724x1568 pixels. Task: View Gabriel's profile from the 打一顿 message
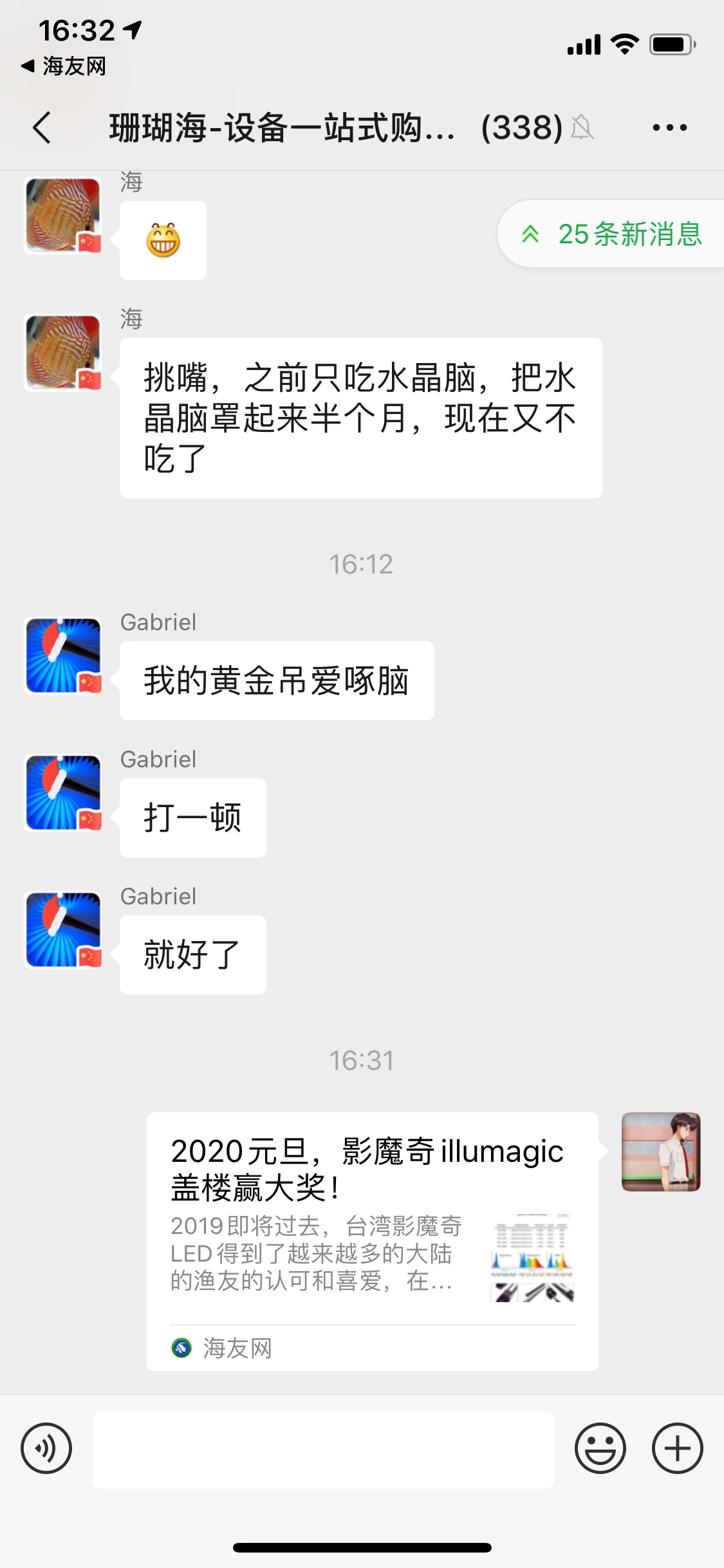(x=63, y=792)
